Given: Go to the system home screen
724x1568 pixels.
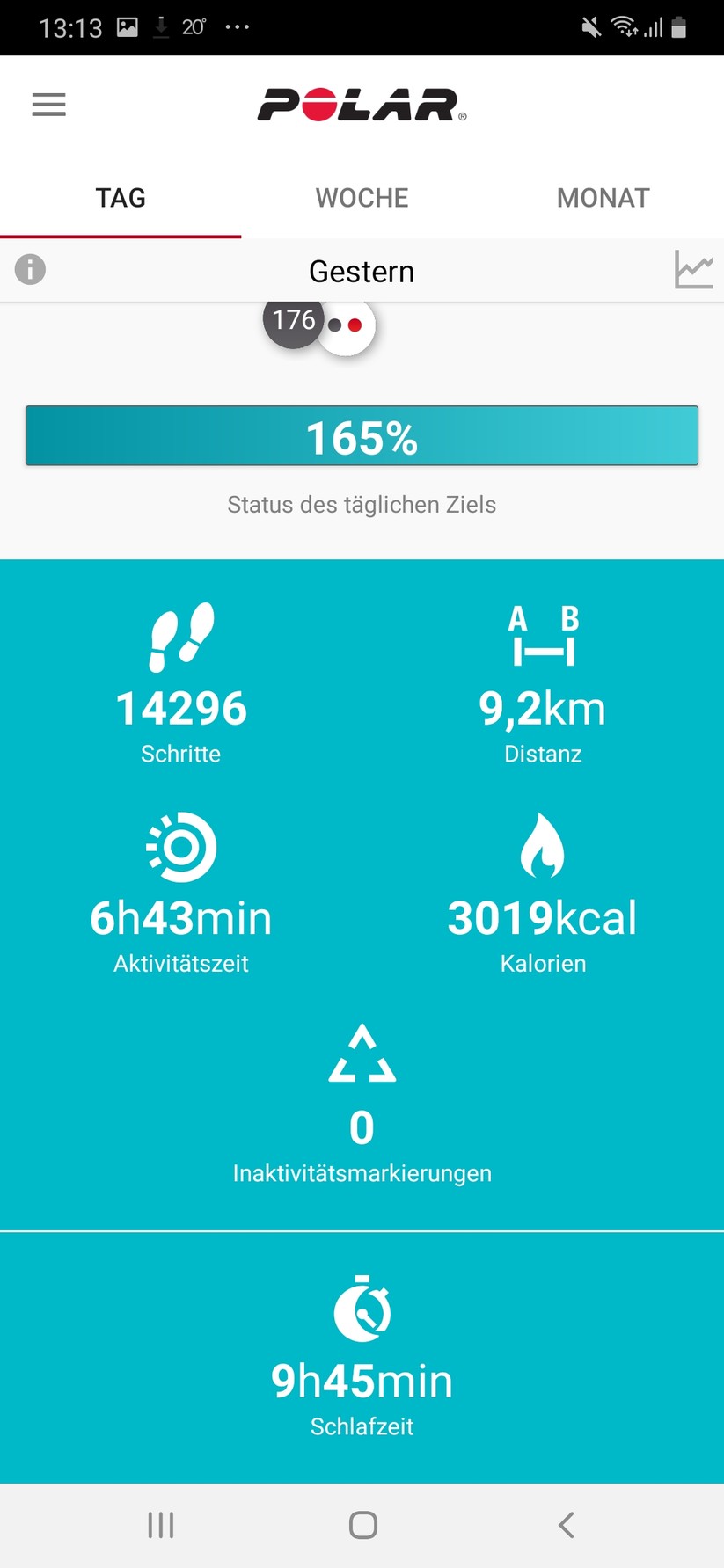Looking at the screenshot, I should (x=362, y=1525).
